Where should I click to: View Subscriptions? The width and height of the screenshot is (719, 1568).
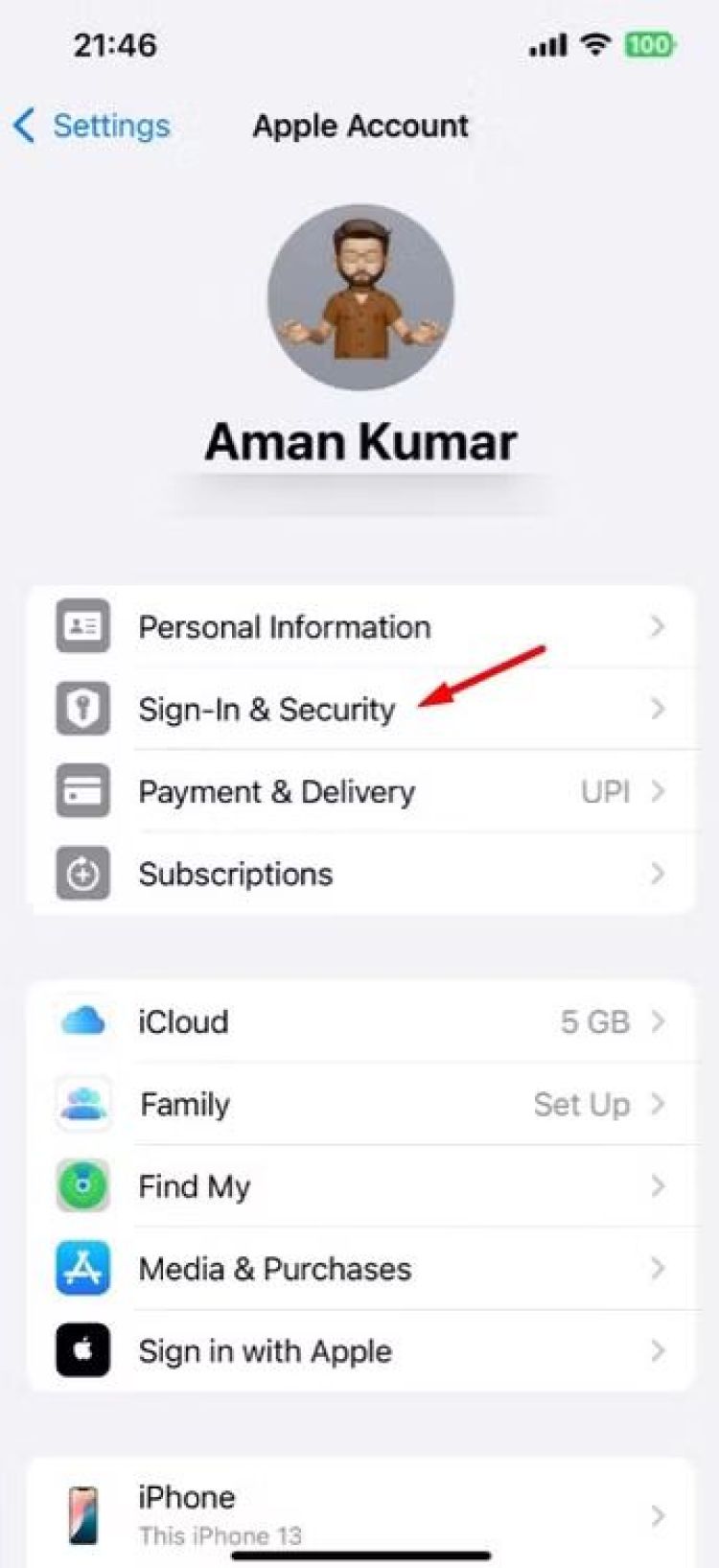[x=360, y=875]
